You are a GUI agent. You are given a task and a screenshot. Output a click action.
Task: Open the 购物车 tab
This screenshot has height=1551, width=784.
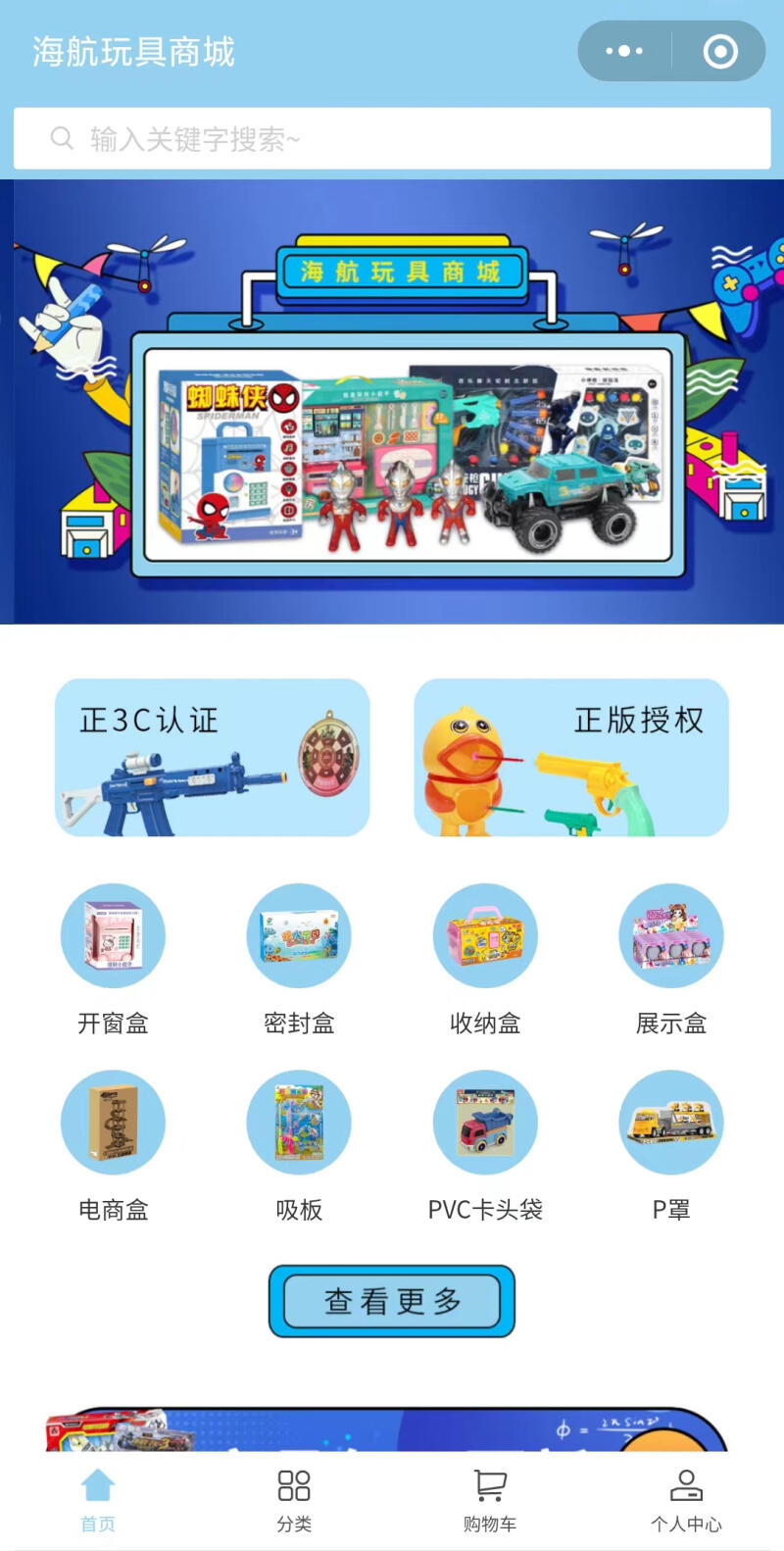490,1500
